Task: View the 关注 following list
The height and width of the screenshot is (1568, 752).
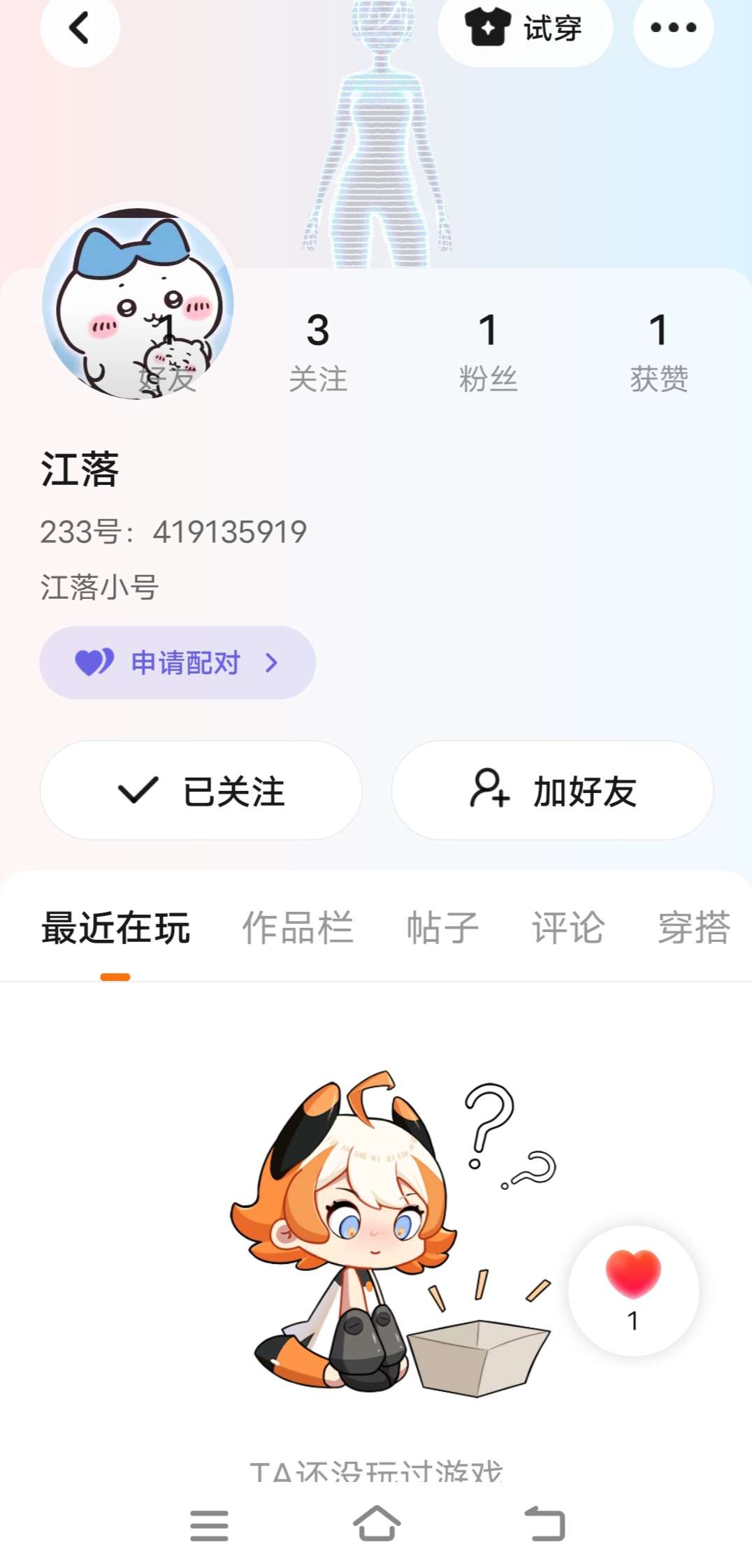Action: [x=318, y=351]
